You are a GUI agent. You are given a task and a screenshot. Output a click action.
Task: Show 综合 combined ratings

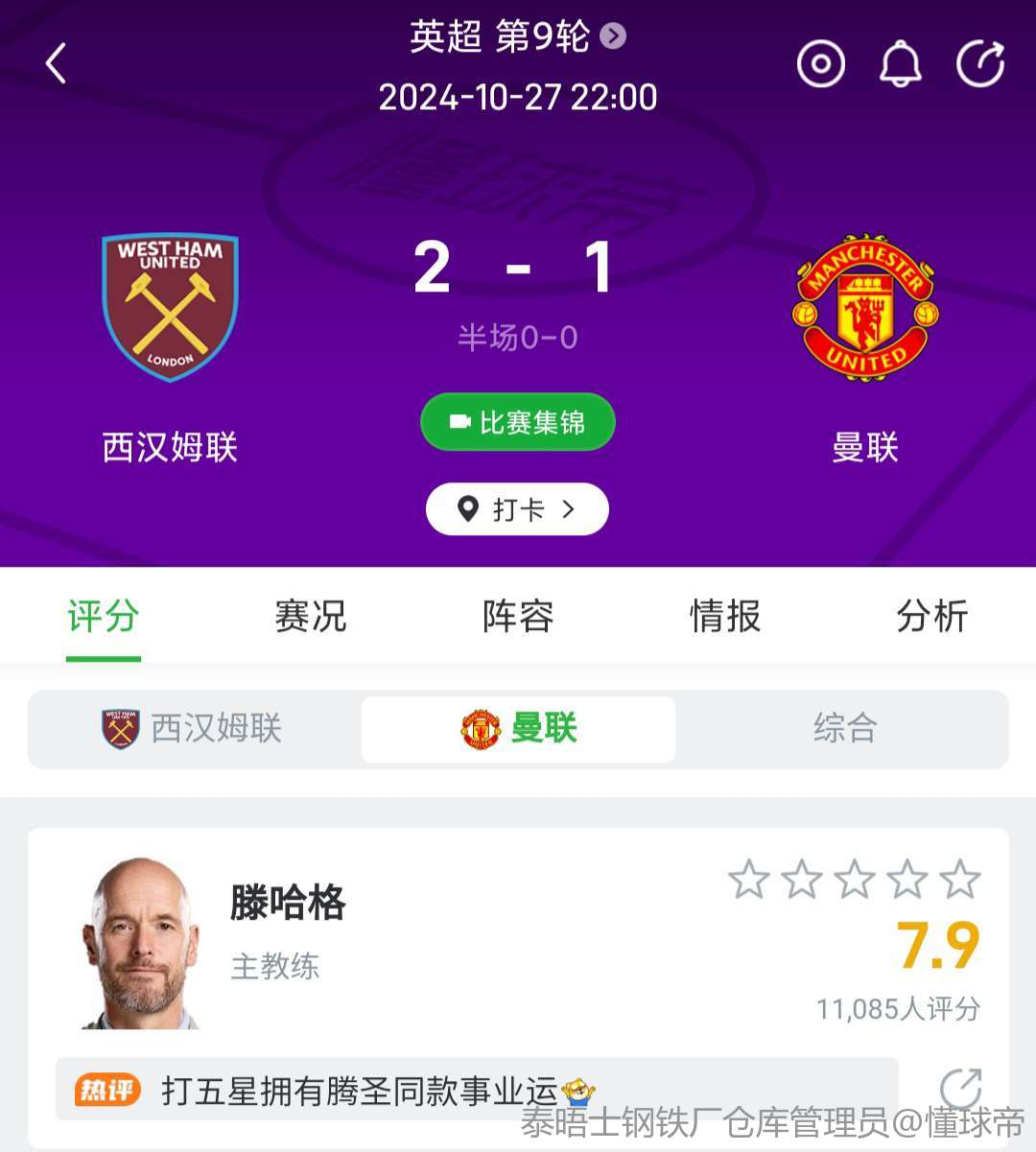pos(844,729)
